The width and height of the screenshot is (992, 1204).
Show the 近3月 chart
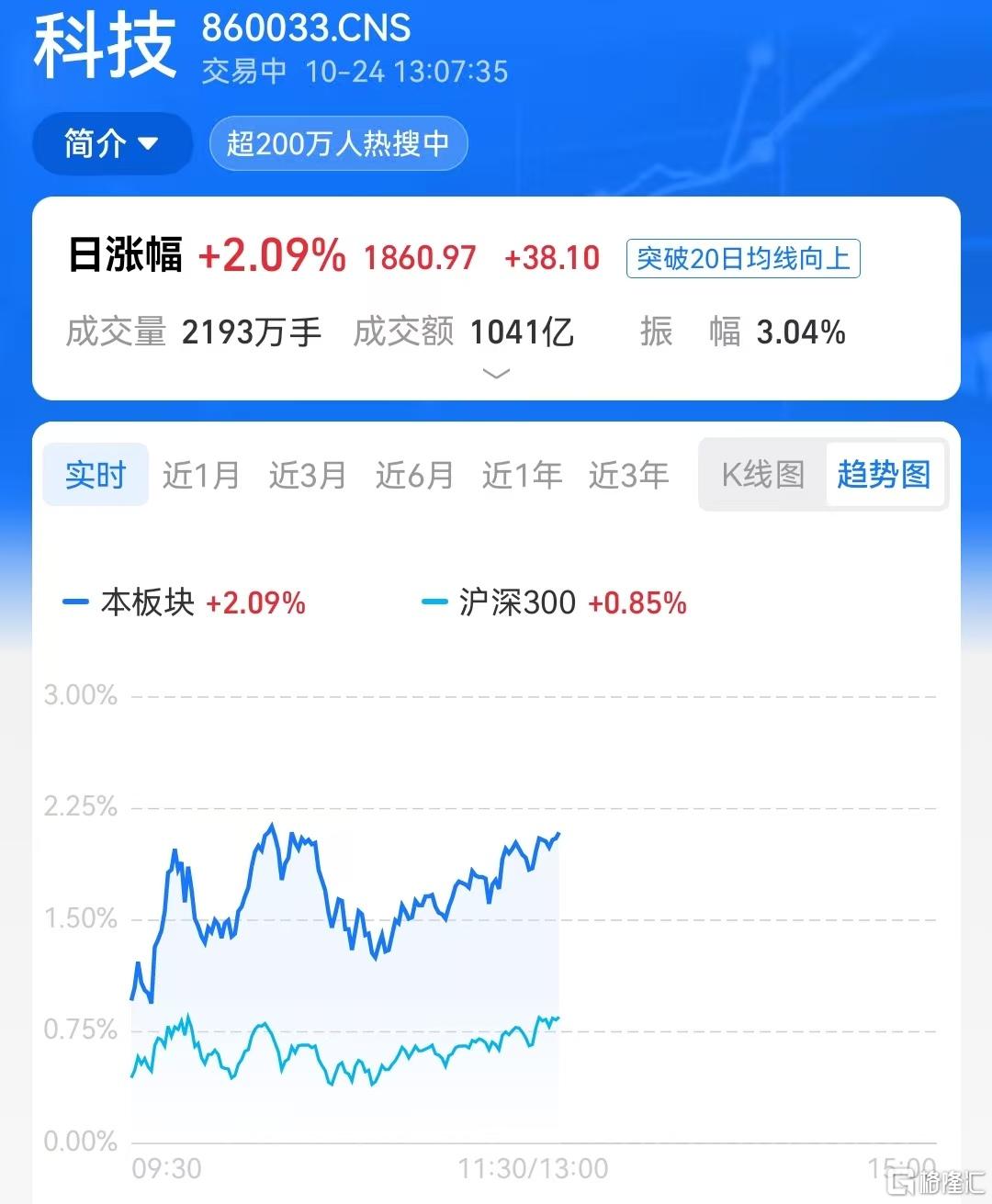(308, 475)
